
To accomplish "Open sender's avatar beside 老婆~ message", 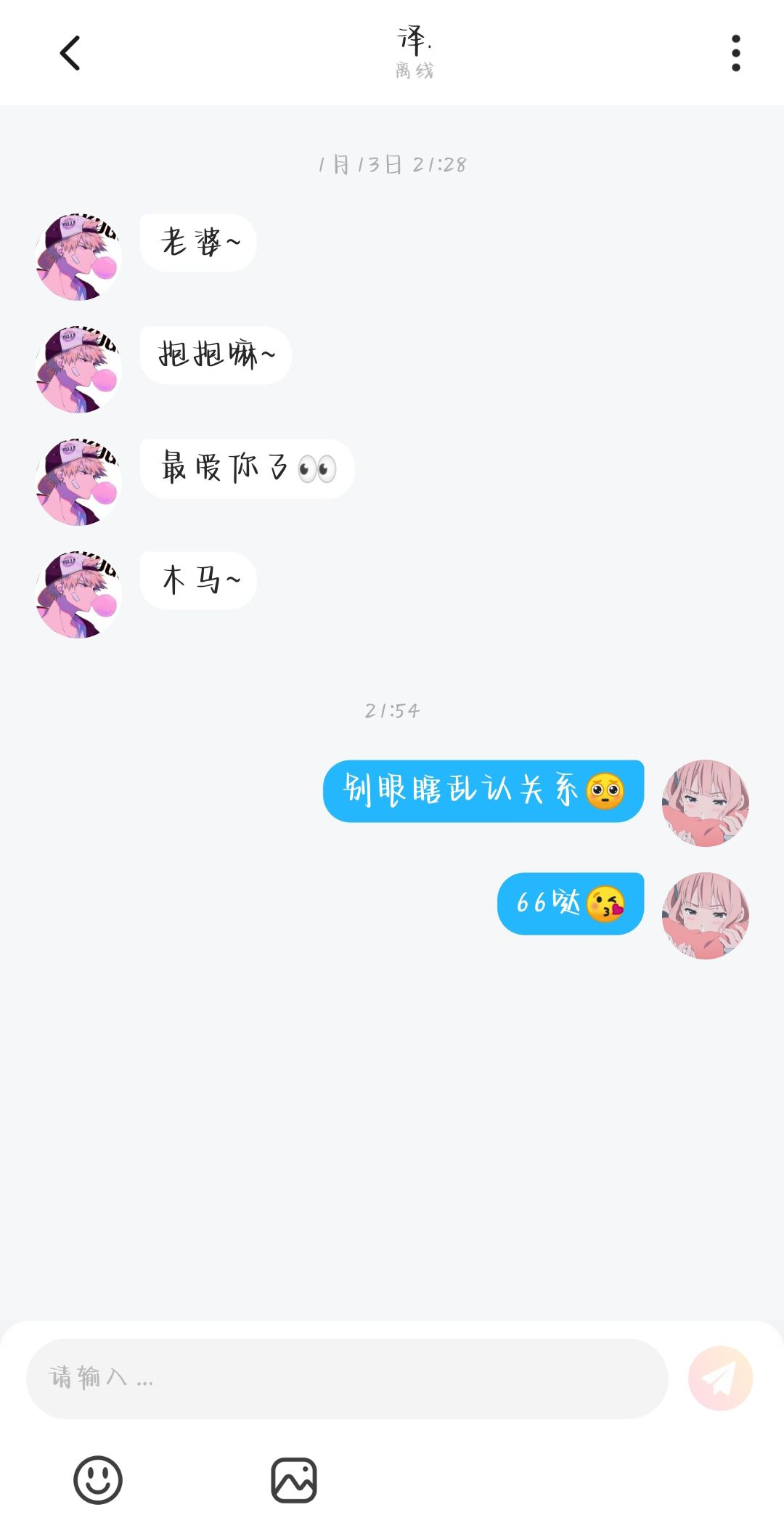I will click(x=78, y=256).
